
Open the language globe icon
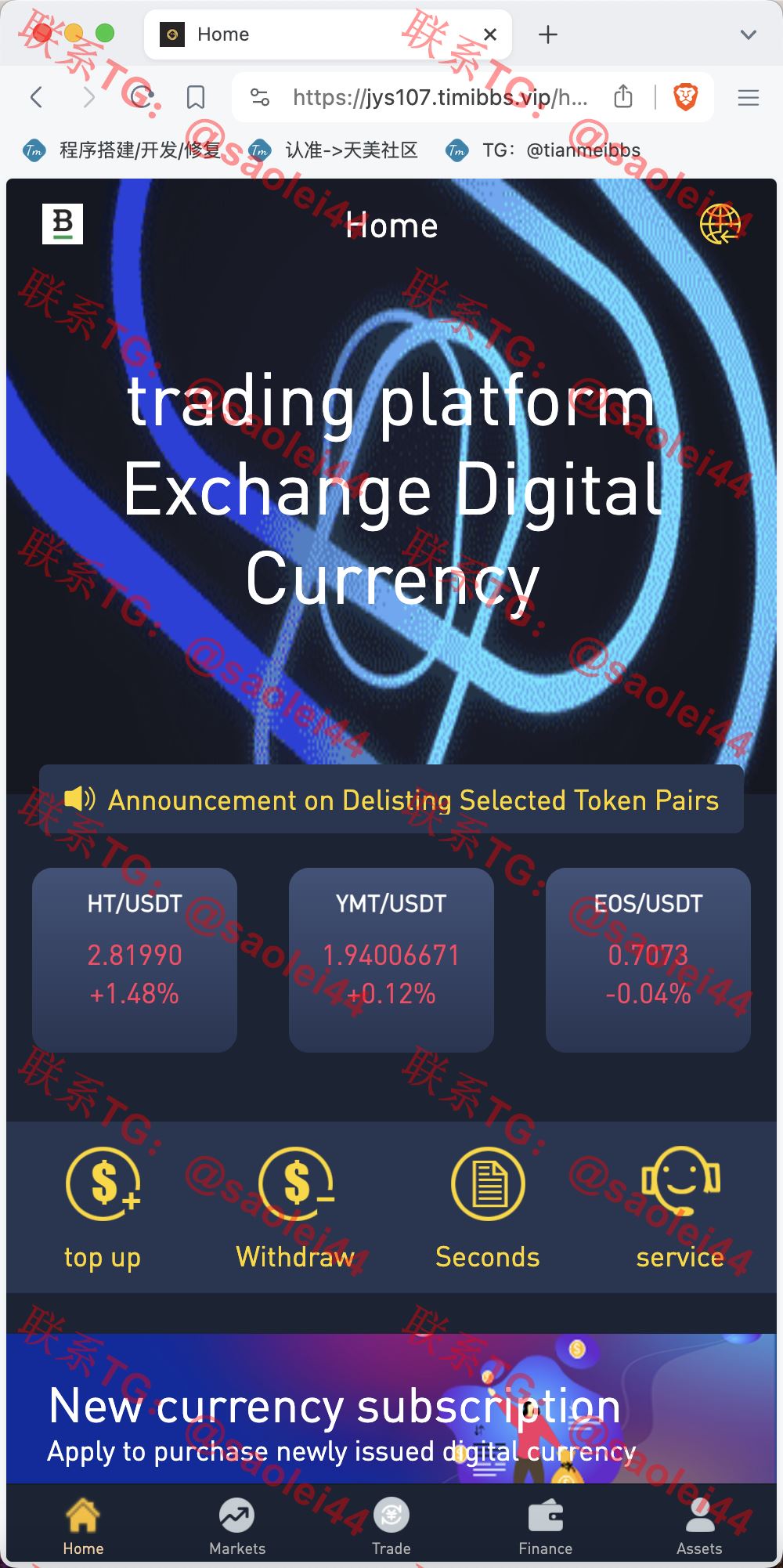tap(720, 224)
